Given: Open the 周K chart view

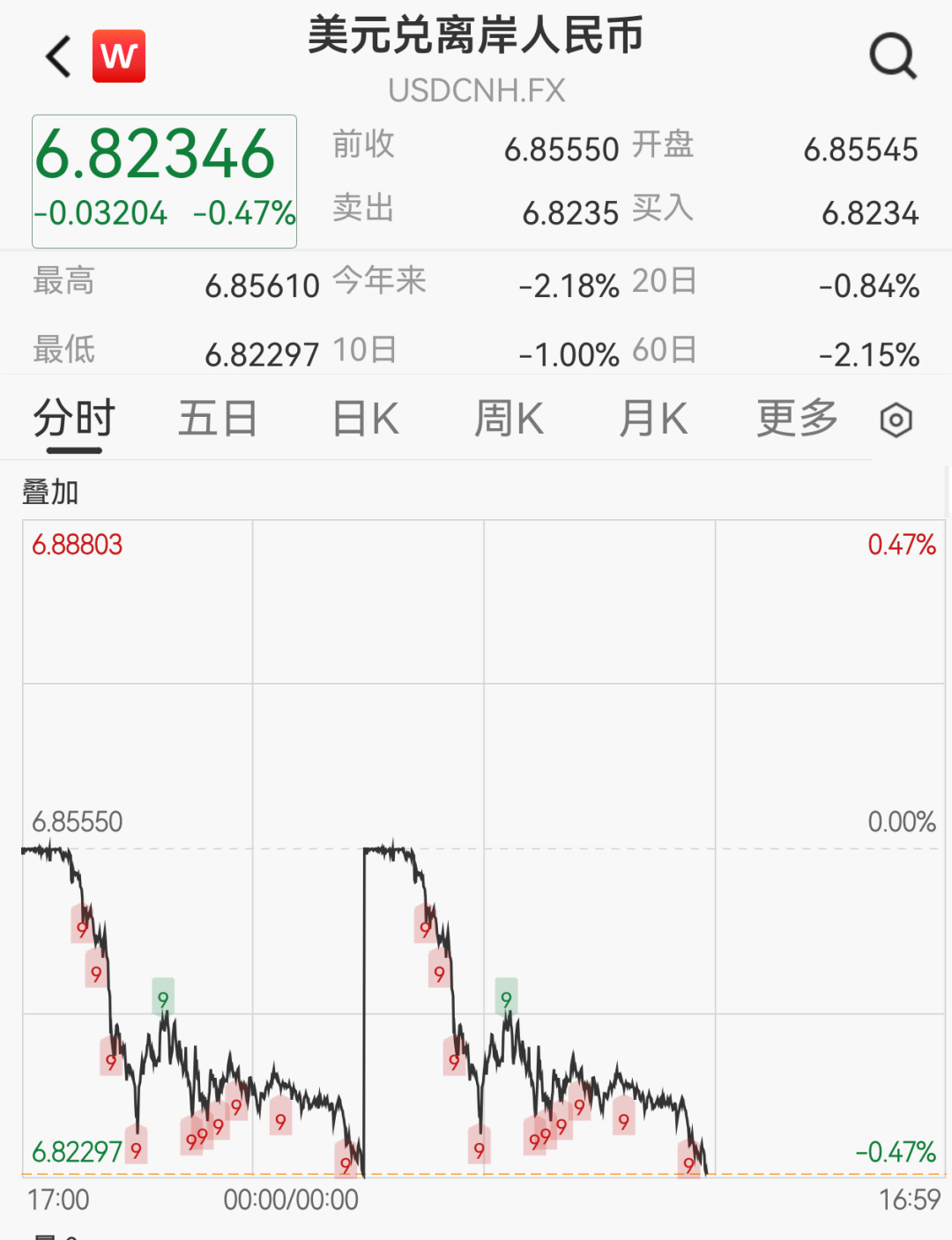Looking at the screenshot, I should coord(508,419).
